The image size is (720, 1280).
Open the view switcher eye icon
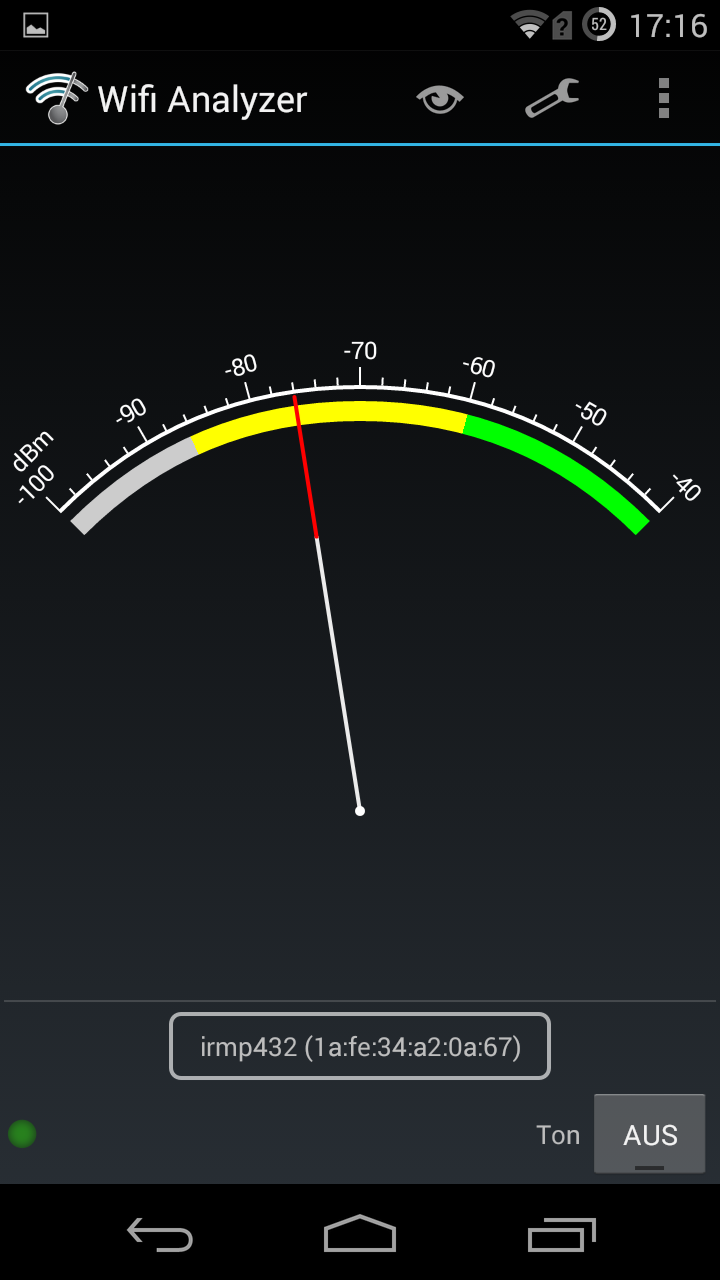tap(440, 99)
